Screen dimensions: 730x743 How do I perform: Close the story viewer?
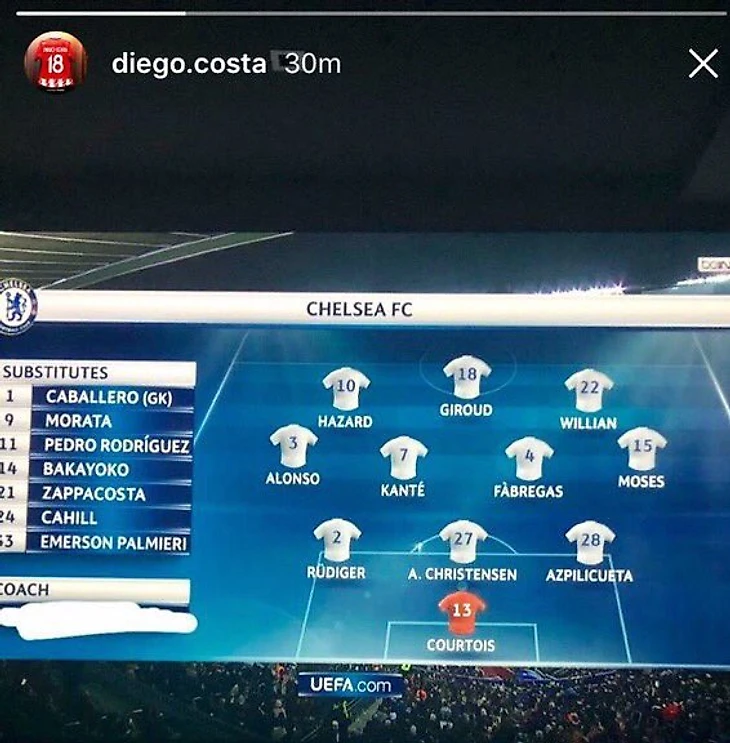coord(703,64)
